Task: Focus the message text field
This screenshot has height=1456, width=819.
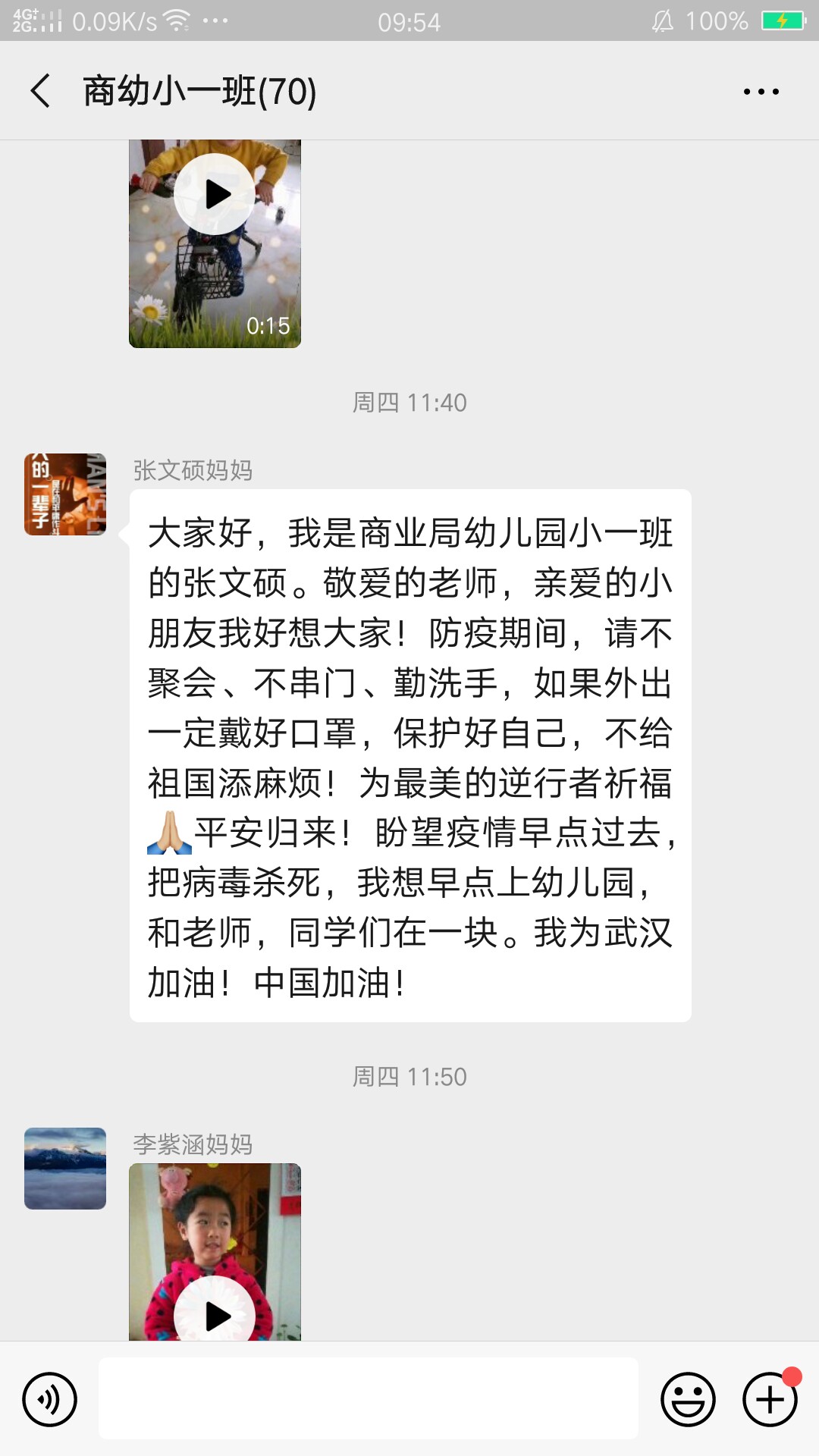Action: point(369,1398)
